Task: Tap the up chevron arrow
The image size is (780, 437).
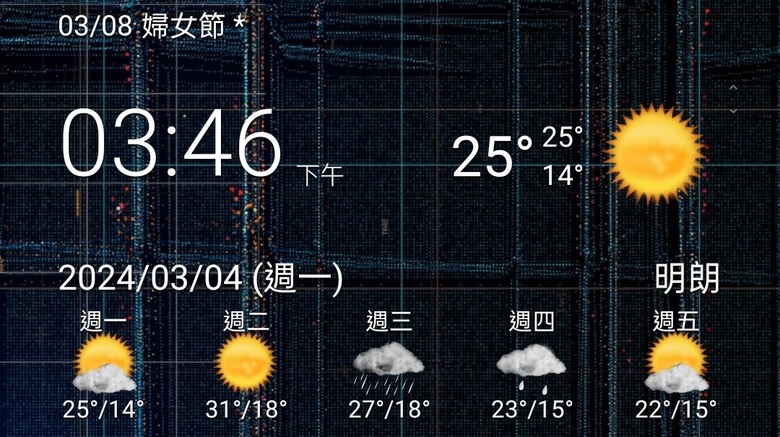Action: pos(734,88)
